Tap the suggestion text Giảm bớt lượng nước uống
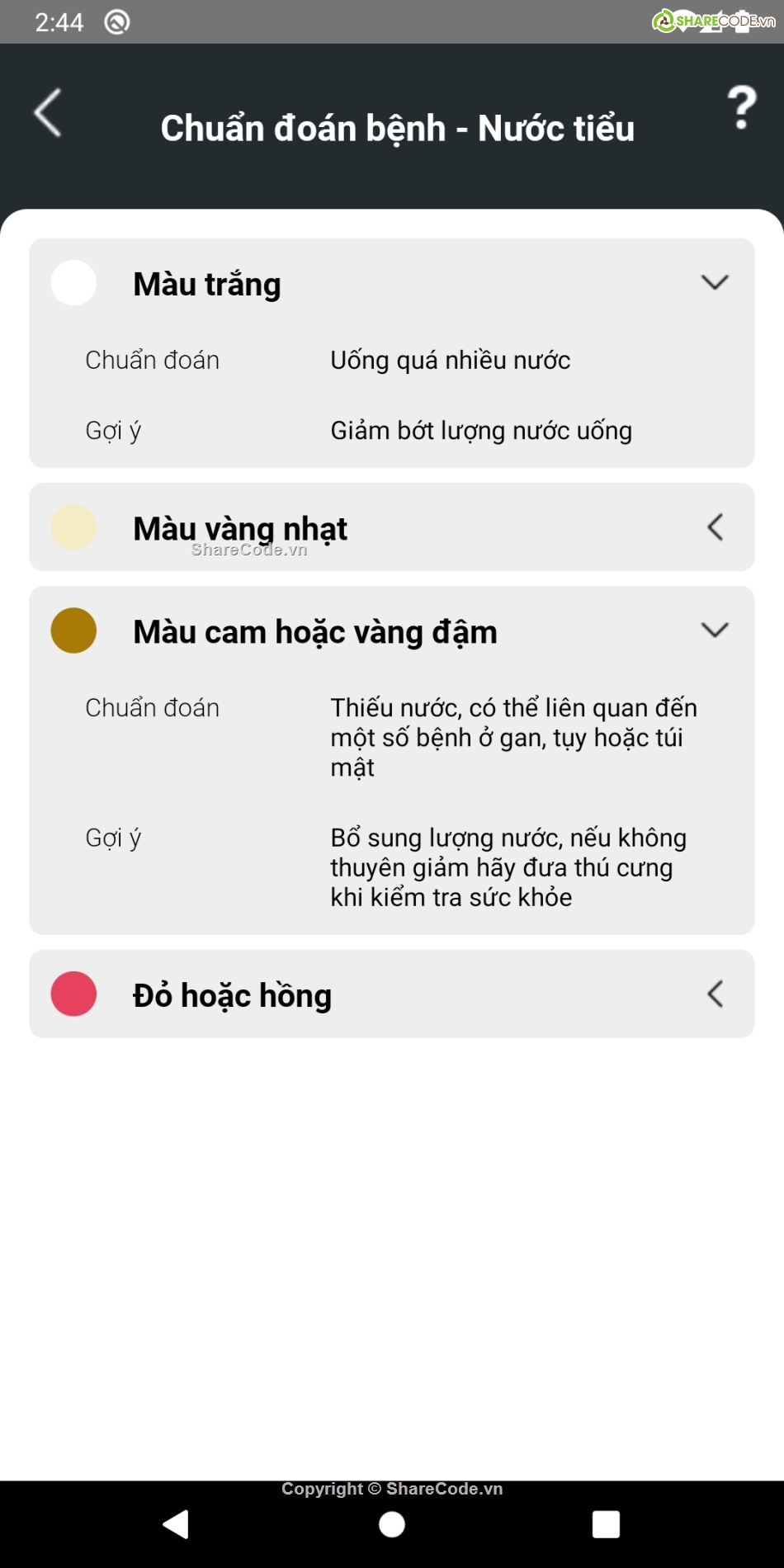The image size is (784, 1568). tap(480, 430)
